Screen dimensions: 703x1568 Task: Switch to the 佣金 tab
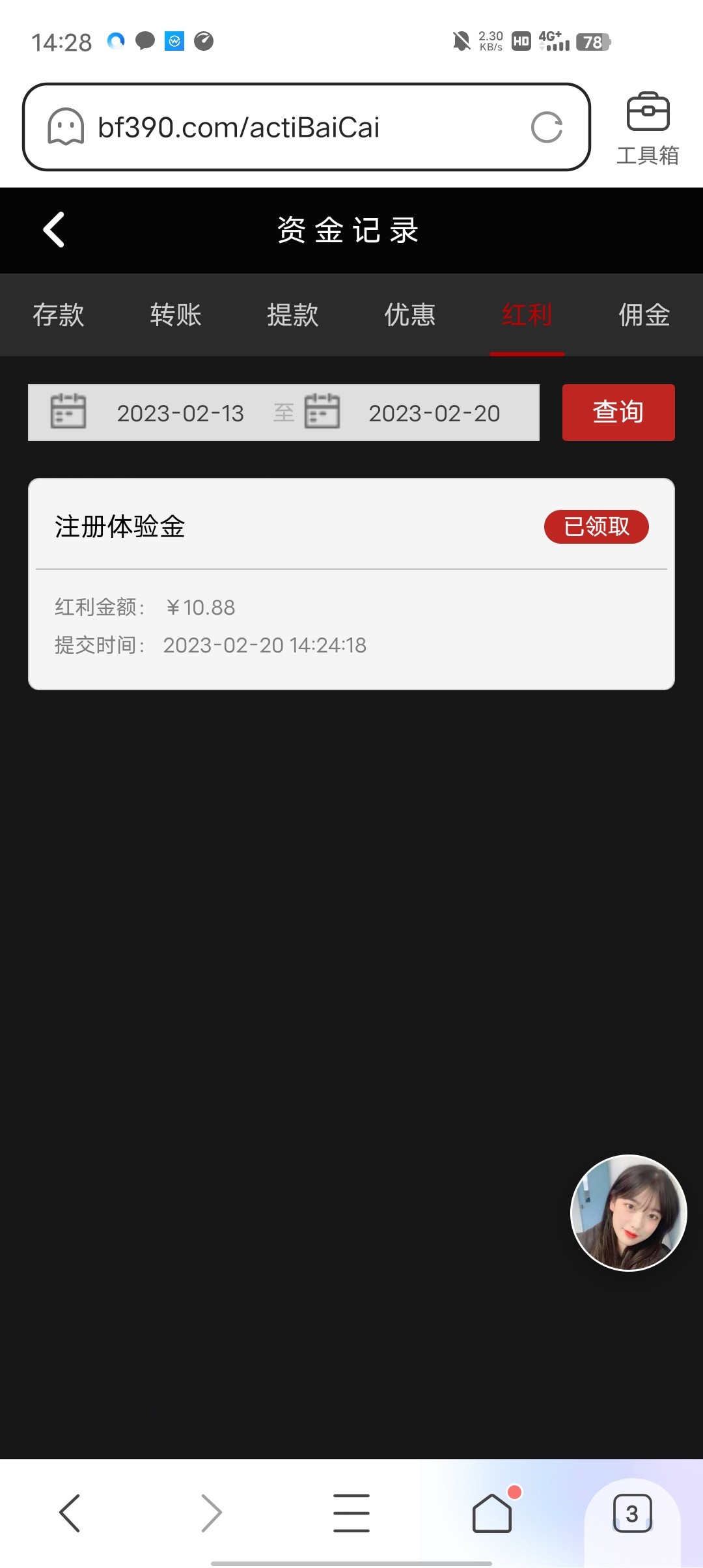point(644,315)
